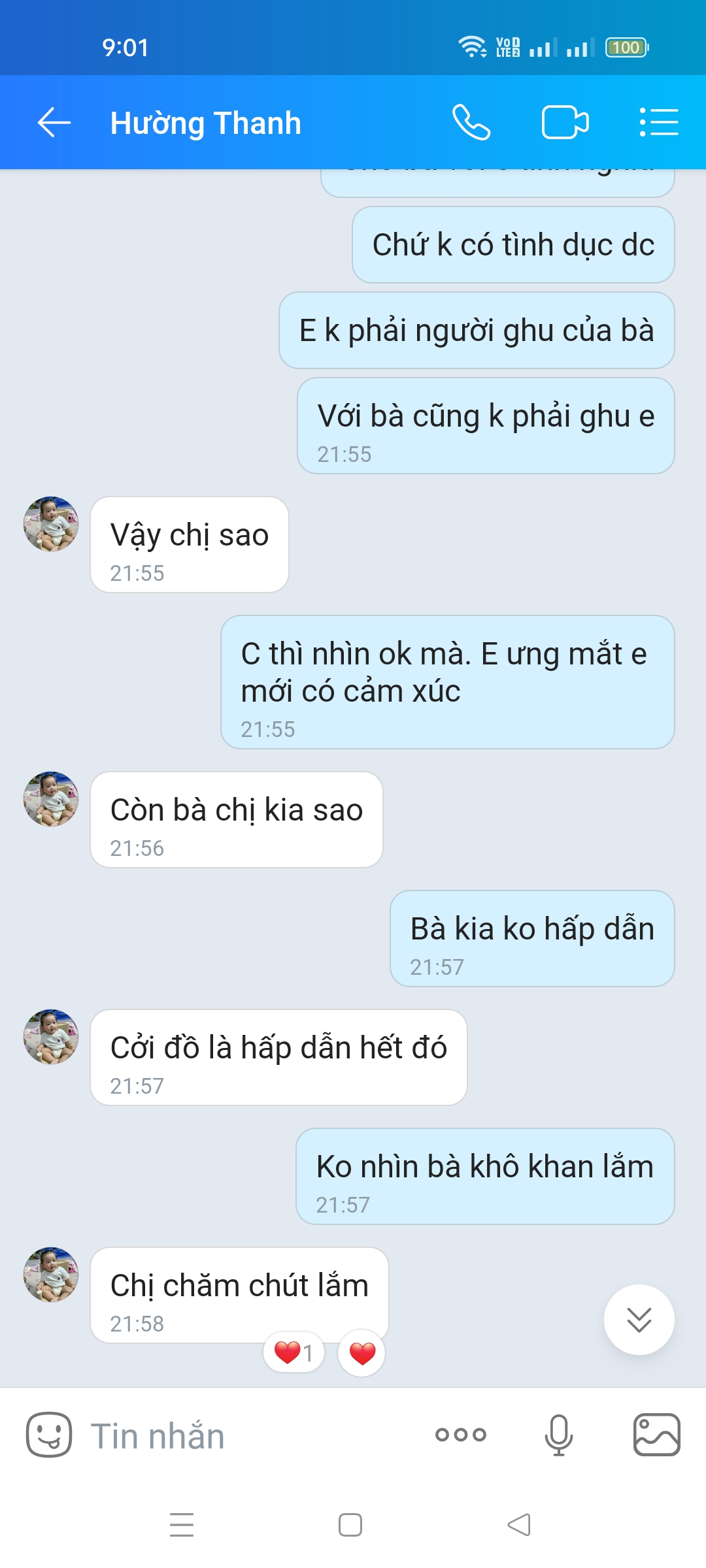Viewport: 706px width, 1568px height.
Task: Open the sticker and emoji picker
Action: click(x=49, y=1435)
